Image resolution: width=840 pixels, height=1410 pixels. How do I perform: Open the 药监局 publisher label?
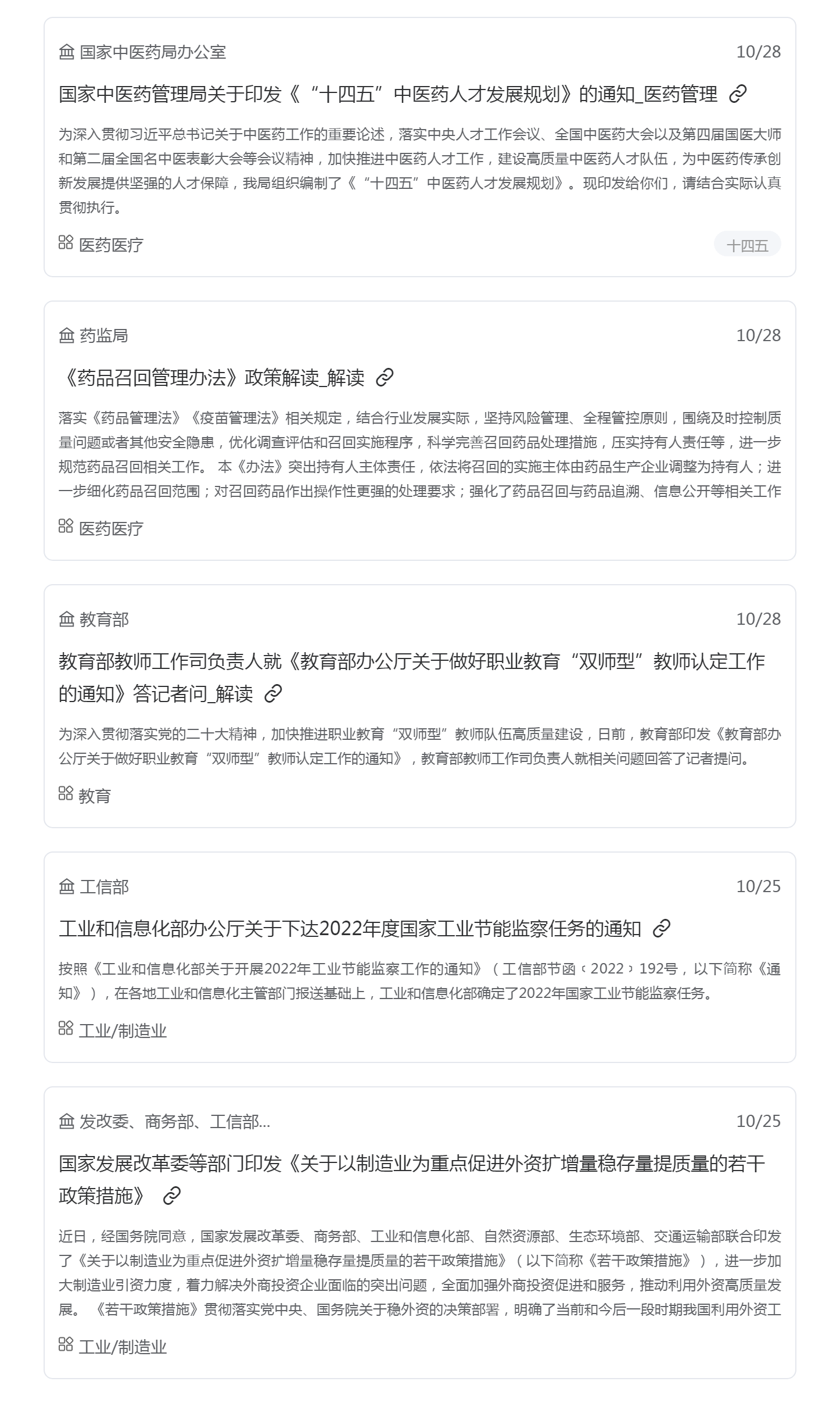point(94,335)
